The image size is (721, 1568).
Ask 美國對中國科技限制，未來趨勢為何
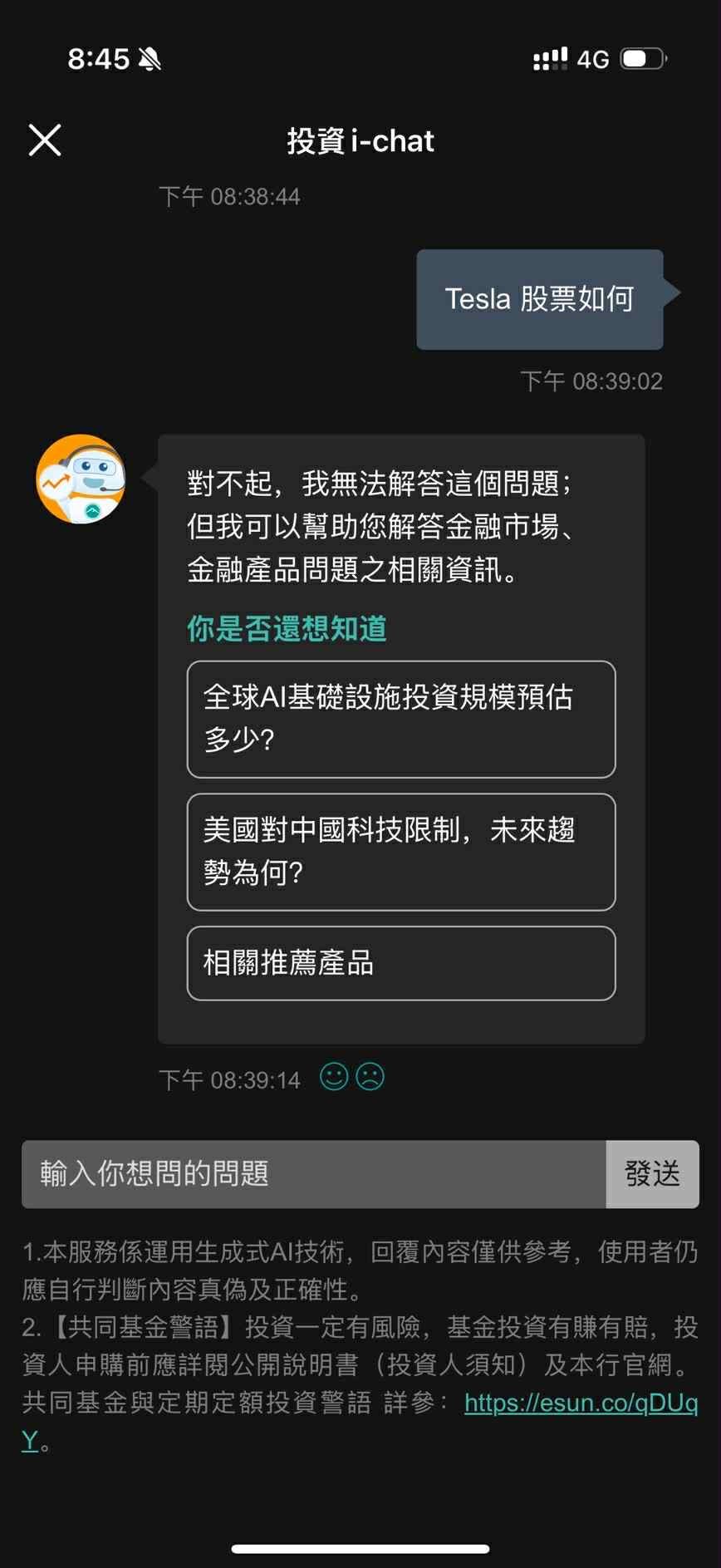coord(401,852)
